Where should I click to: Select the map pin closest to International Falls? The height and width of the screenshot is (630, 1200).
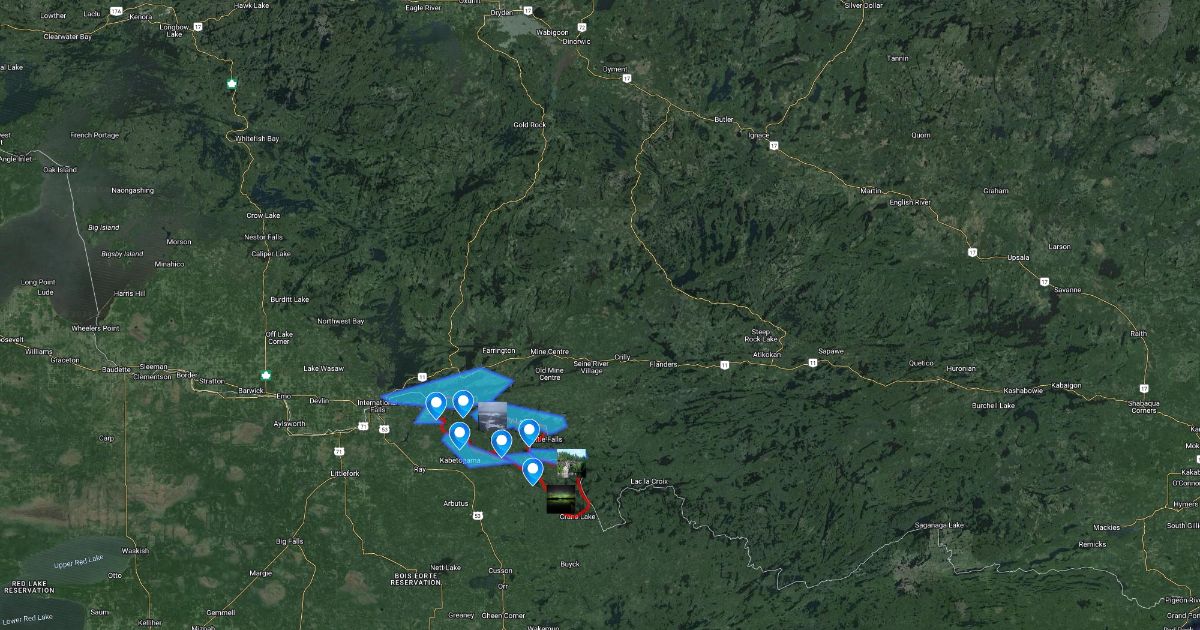click(x=436, y=405)
